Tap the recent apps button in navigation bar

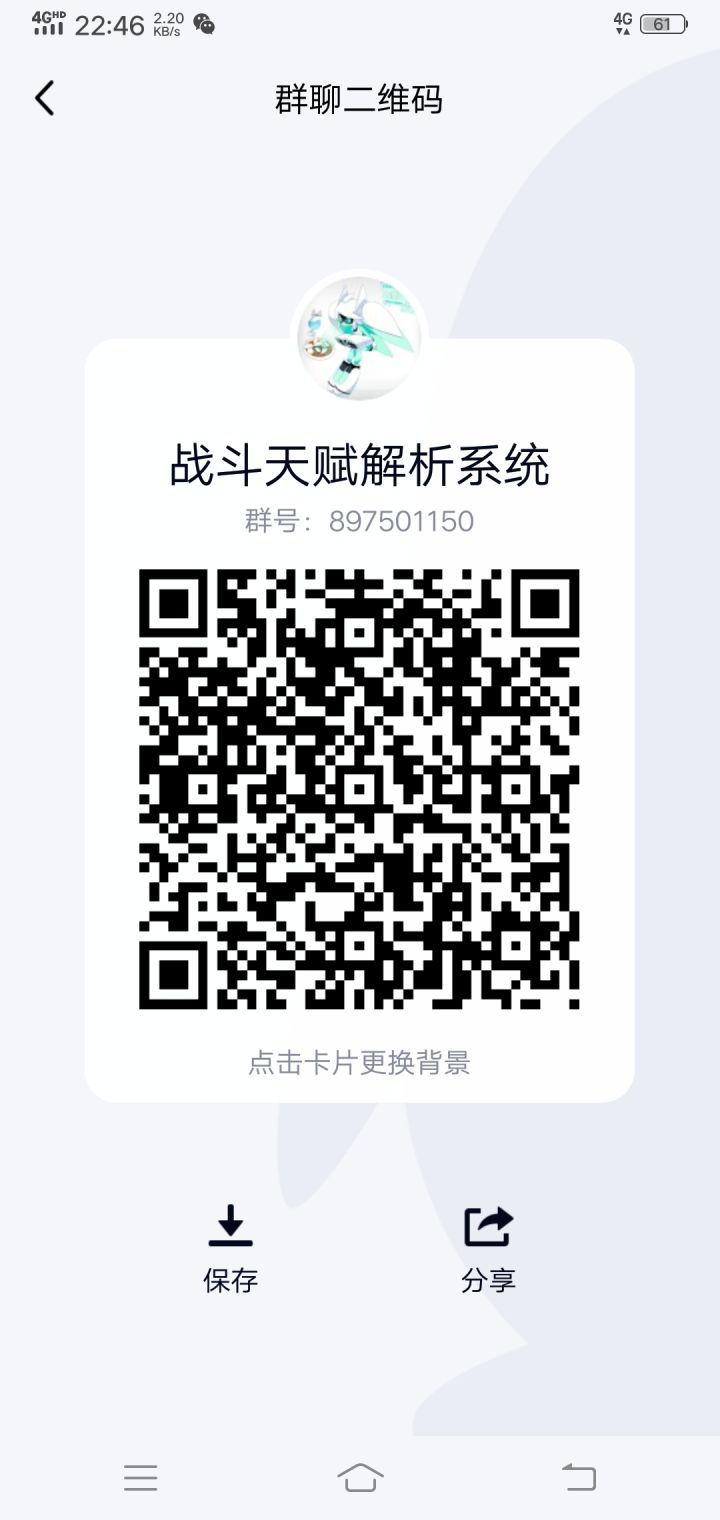[x=141, y=1477]
